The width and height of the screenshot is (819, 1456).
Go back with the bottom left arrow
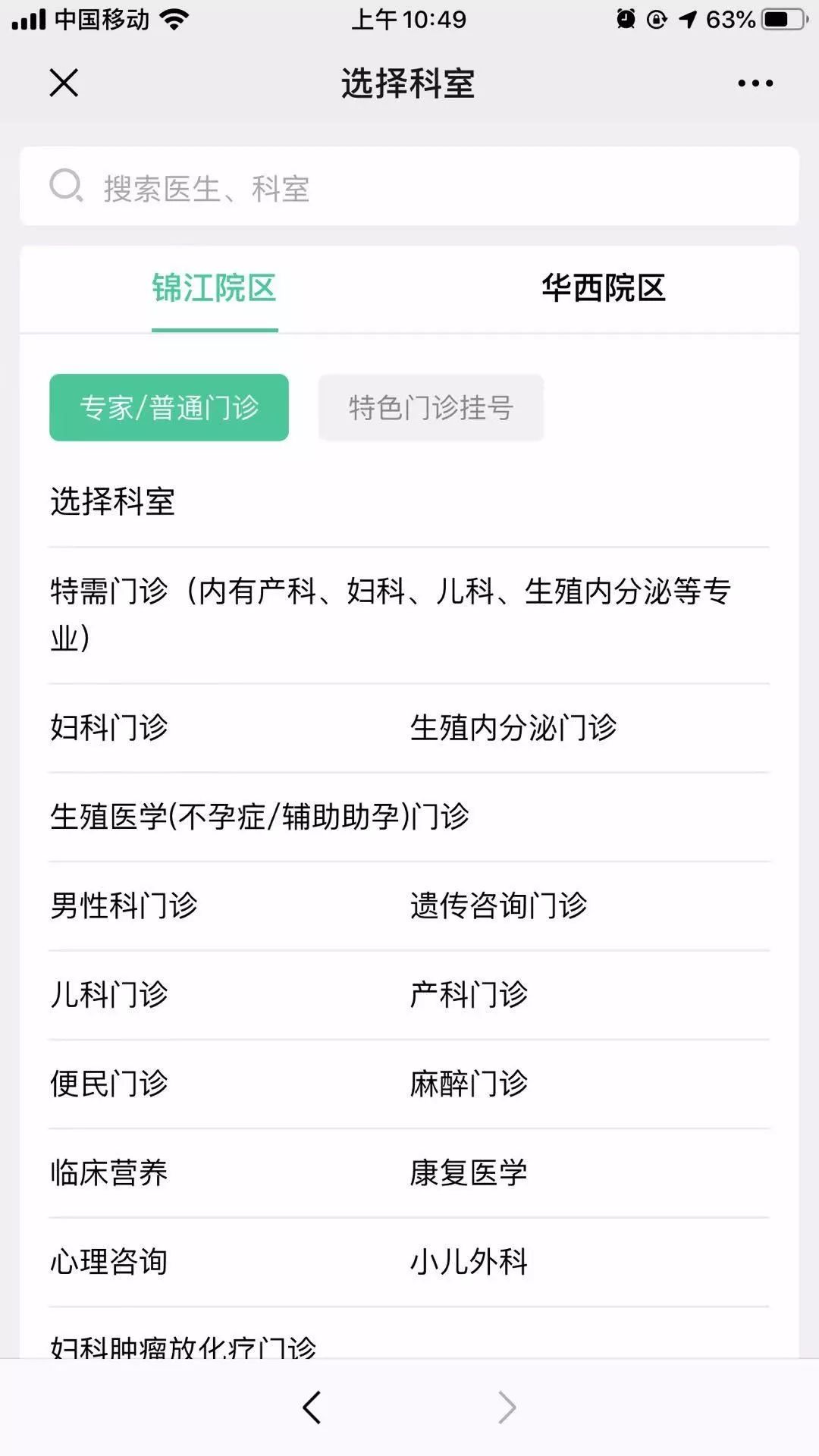[312, 1407]
